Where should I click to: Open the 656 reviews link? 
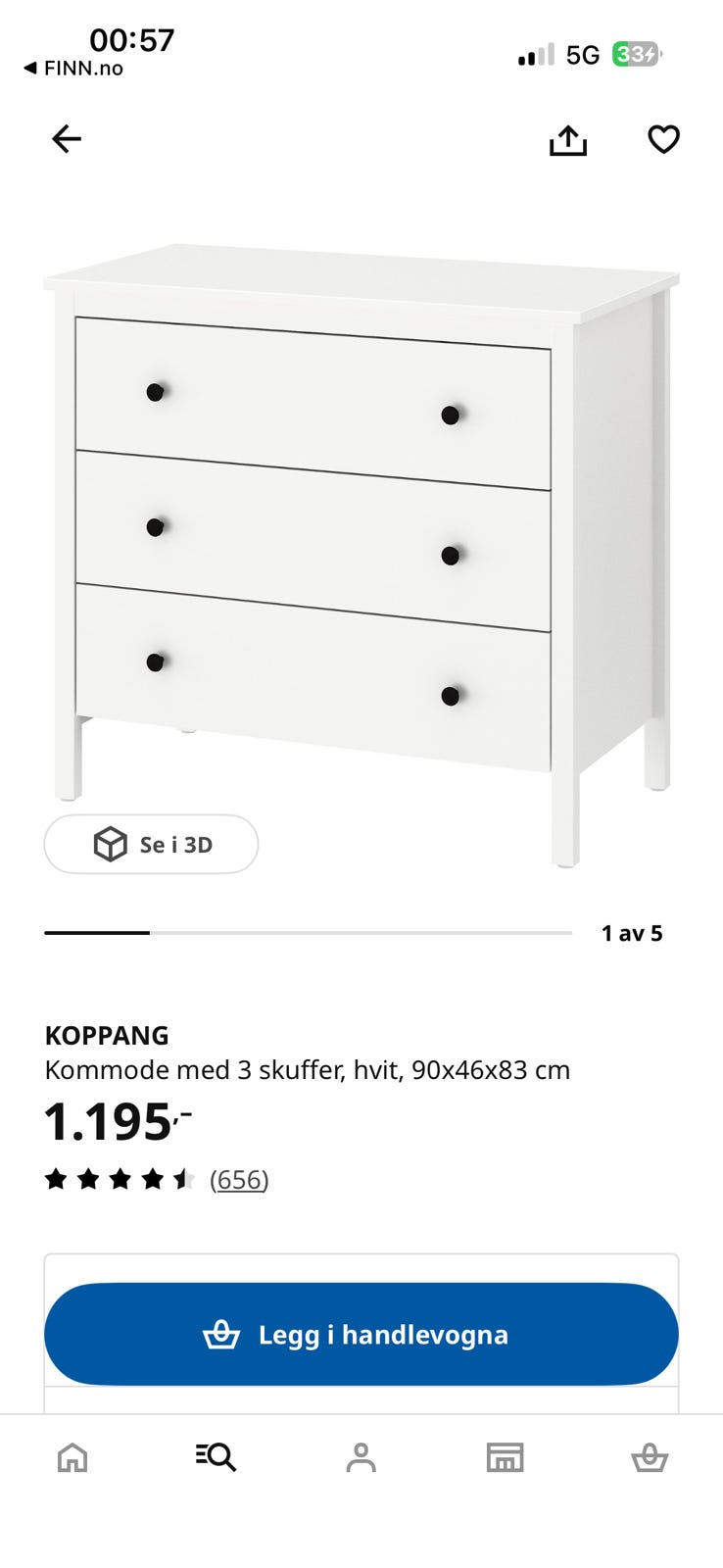click(239, 1179)
